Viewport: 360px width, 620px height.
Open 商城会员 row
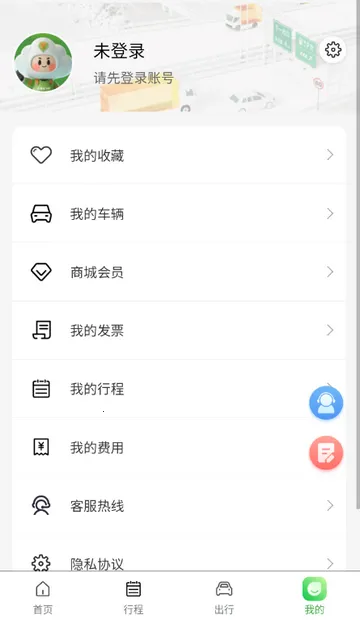click(x=179, y=272)
